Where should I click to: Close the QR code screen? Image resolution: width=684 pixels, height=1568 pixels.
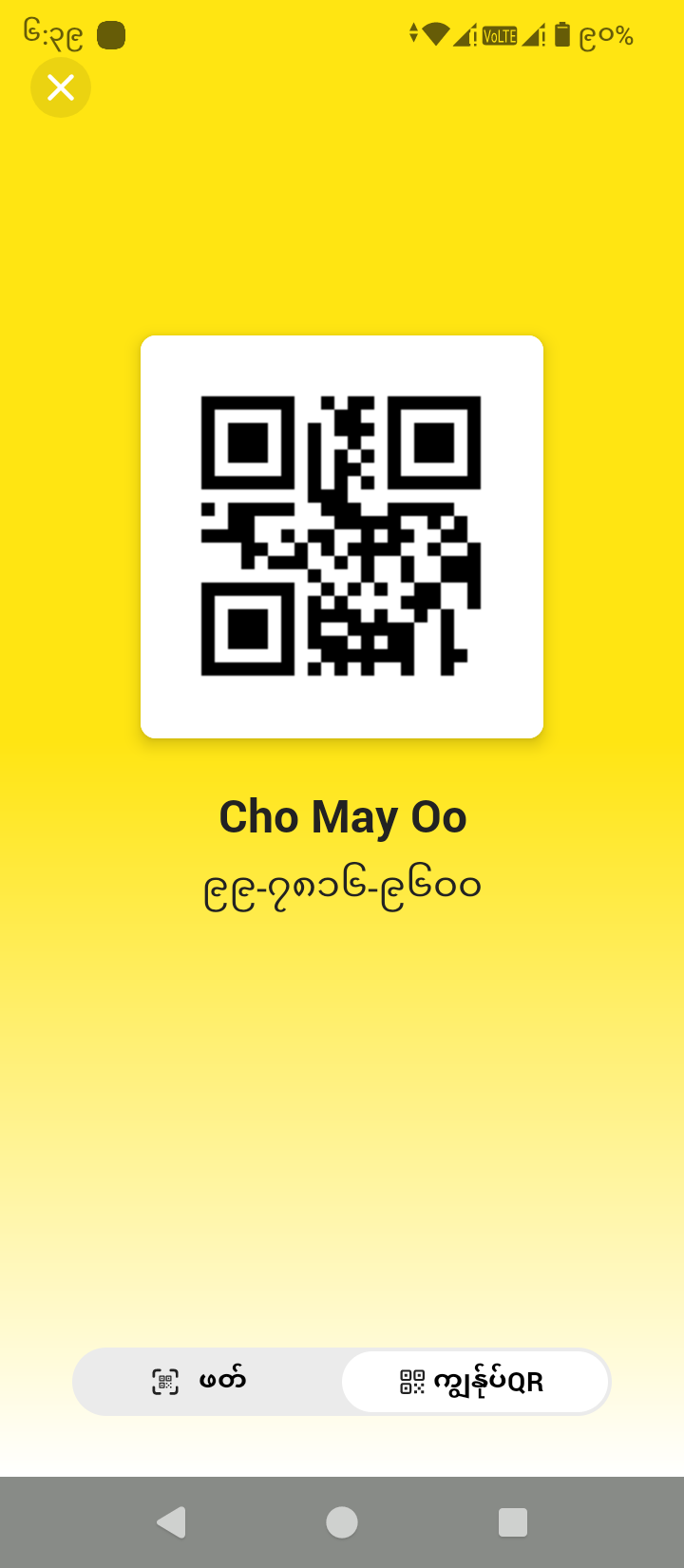(x=61, y=87)
